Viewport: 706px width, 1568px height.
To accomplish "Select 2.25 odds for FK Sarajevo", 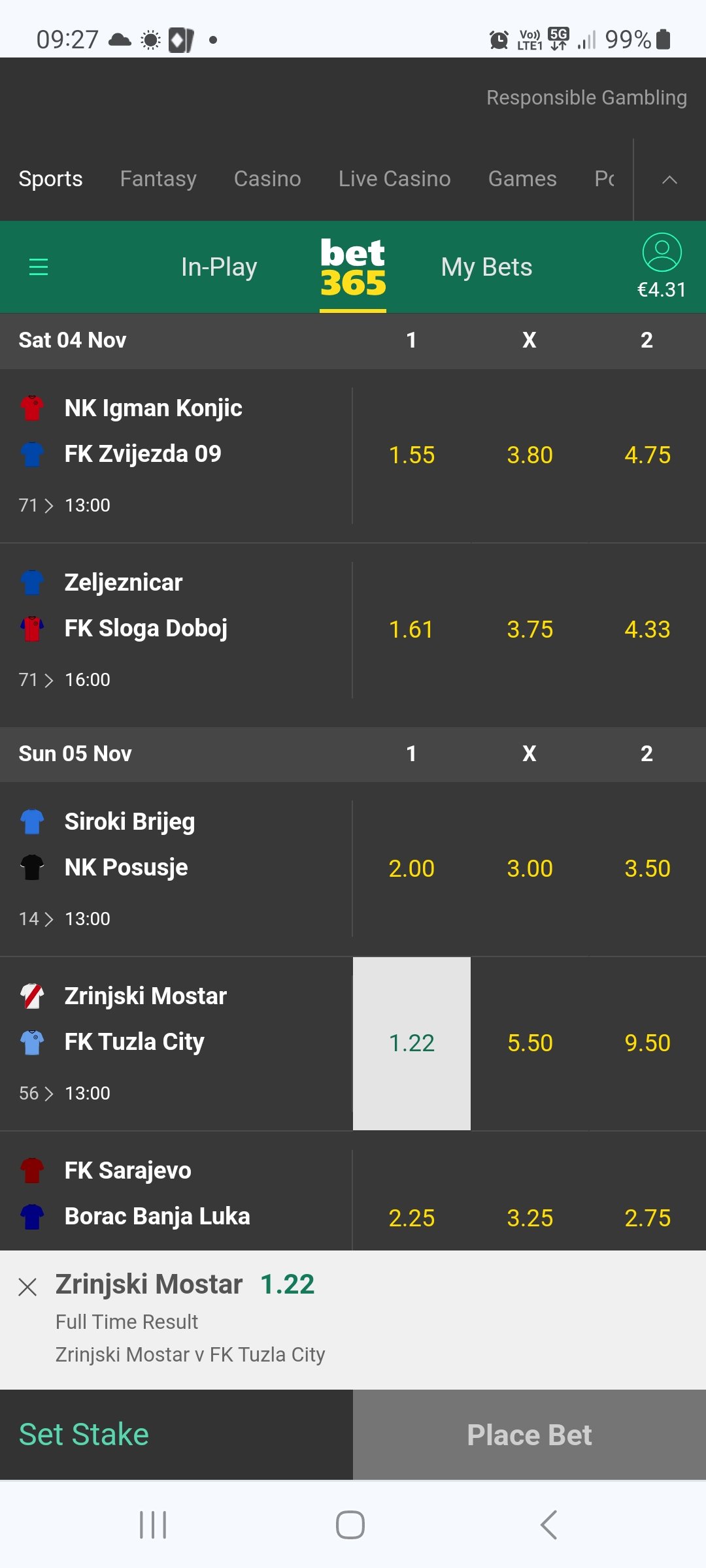I will [x=412, y=1218].
